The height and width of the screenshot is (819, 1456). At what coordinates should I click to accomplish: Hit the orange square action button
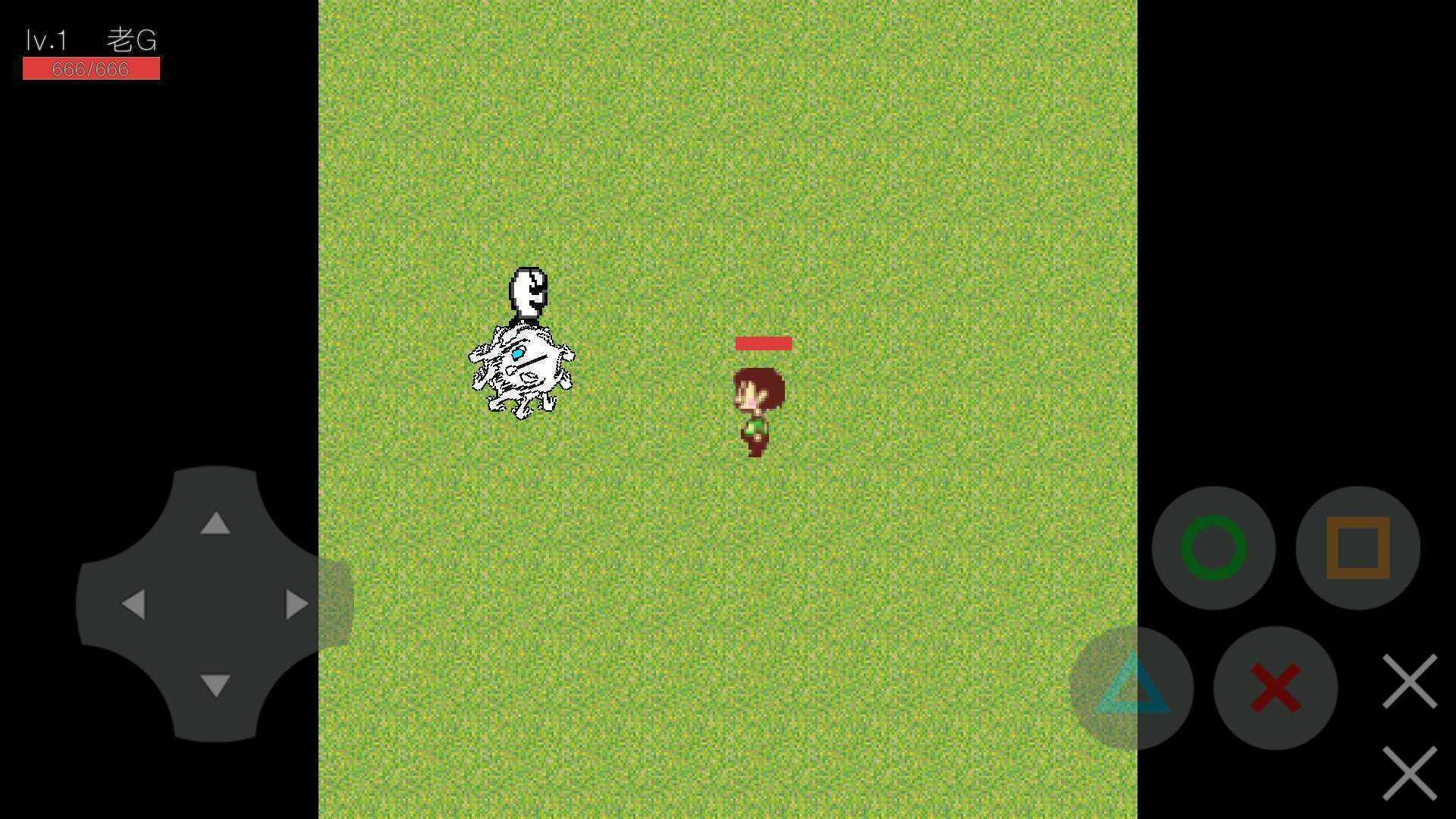(x=1357, y=548)
